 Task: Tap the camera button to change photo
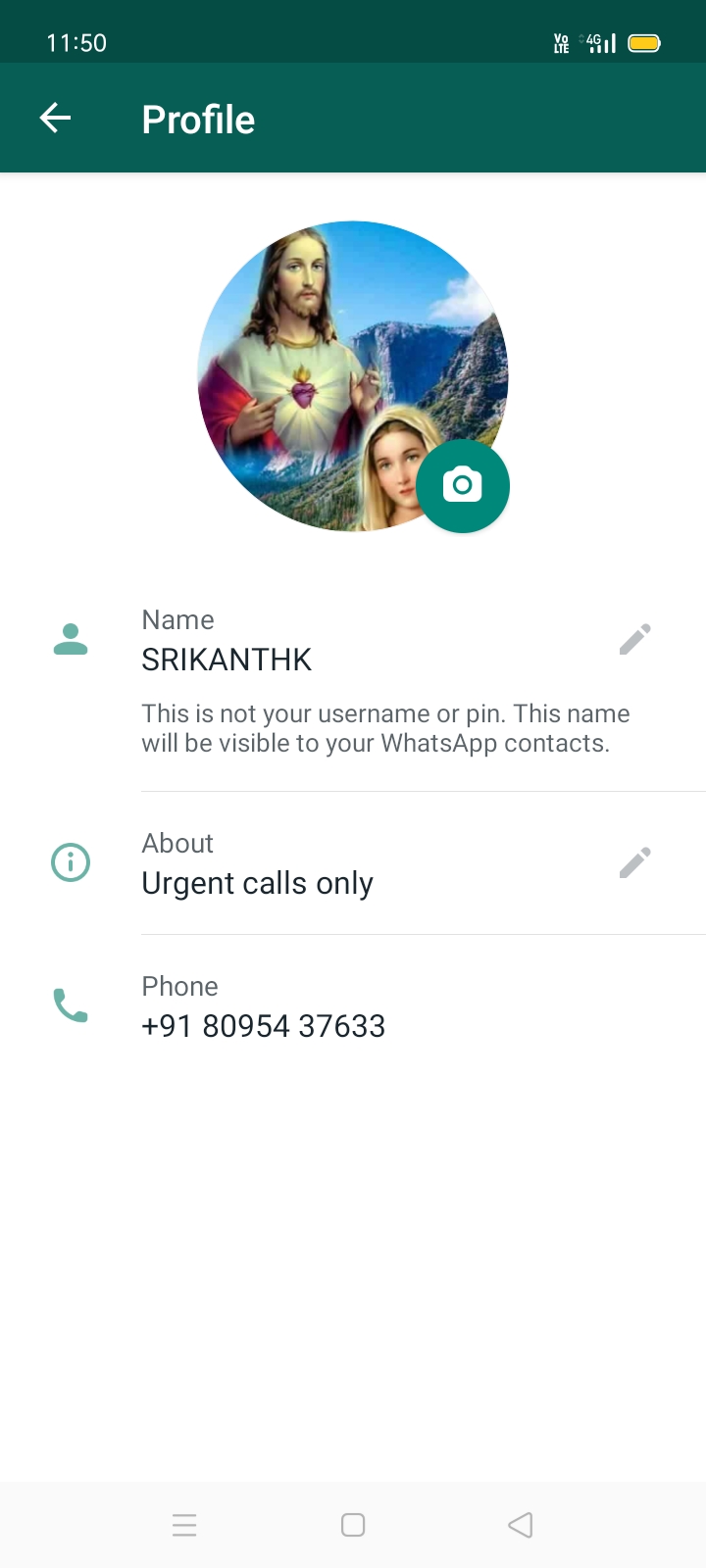tap(462, 486)
